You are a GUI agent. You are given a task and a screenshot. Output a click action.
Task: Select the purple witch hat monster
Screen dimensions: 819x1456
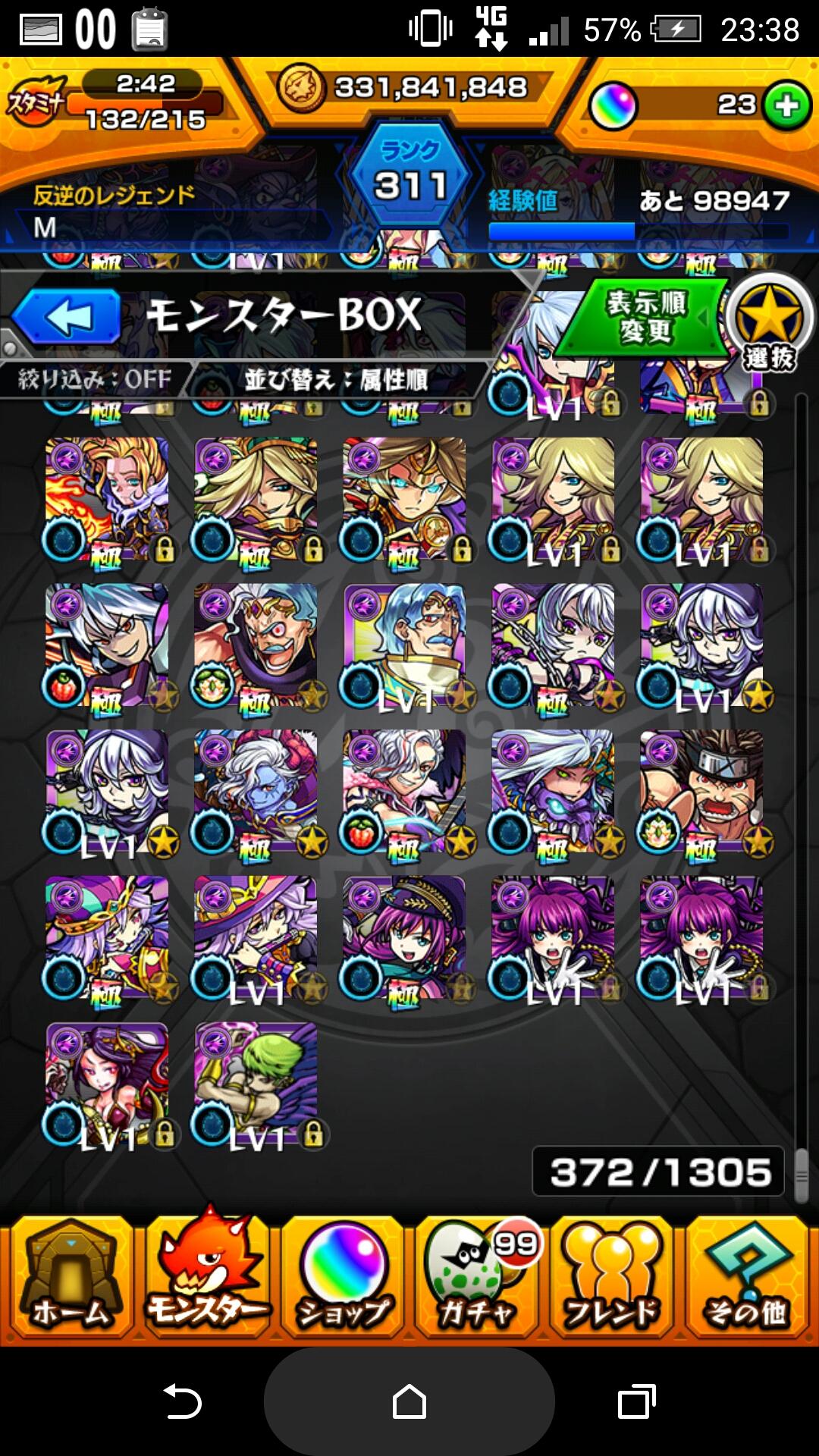(256, 937)
